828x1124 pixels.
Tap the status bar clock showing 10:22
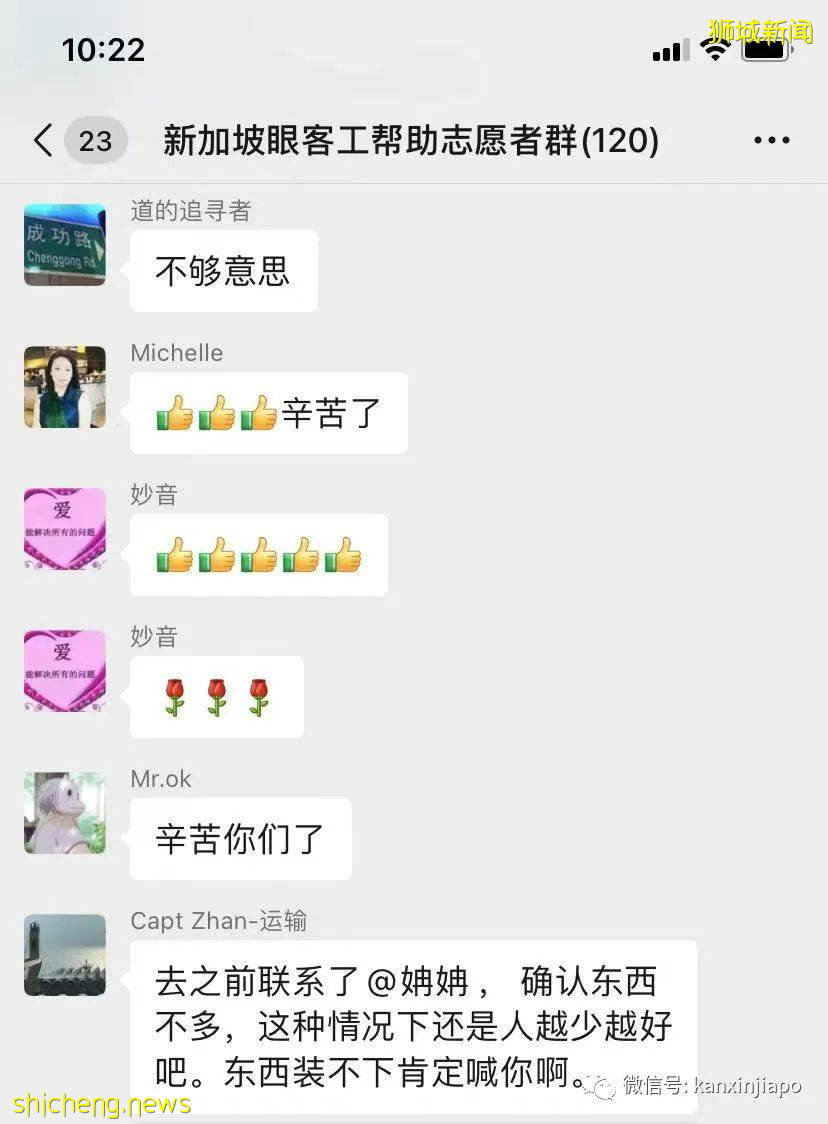click(103, 49)
